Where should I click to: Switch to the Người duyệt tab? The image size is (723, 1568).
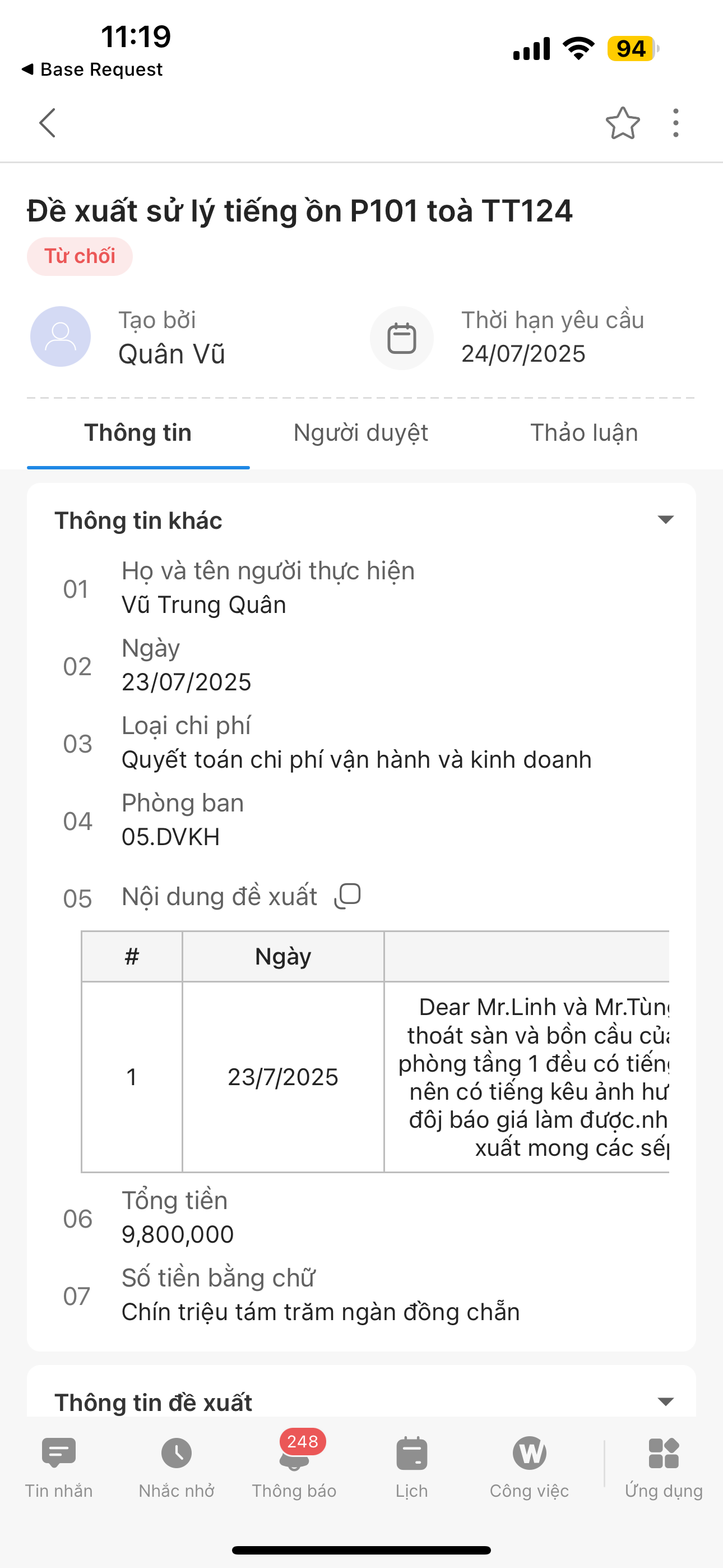click(x=360, y=433)
